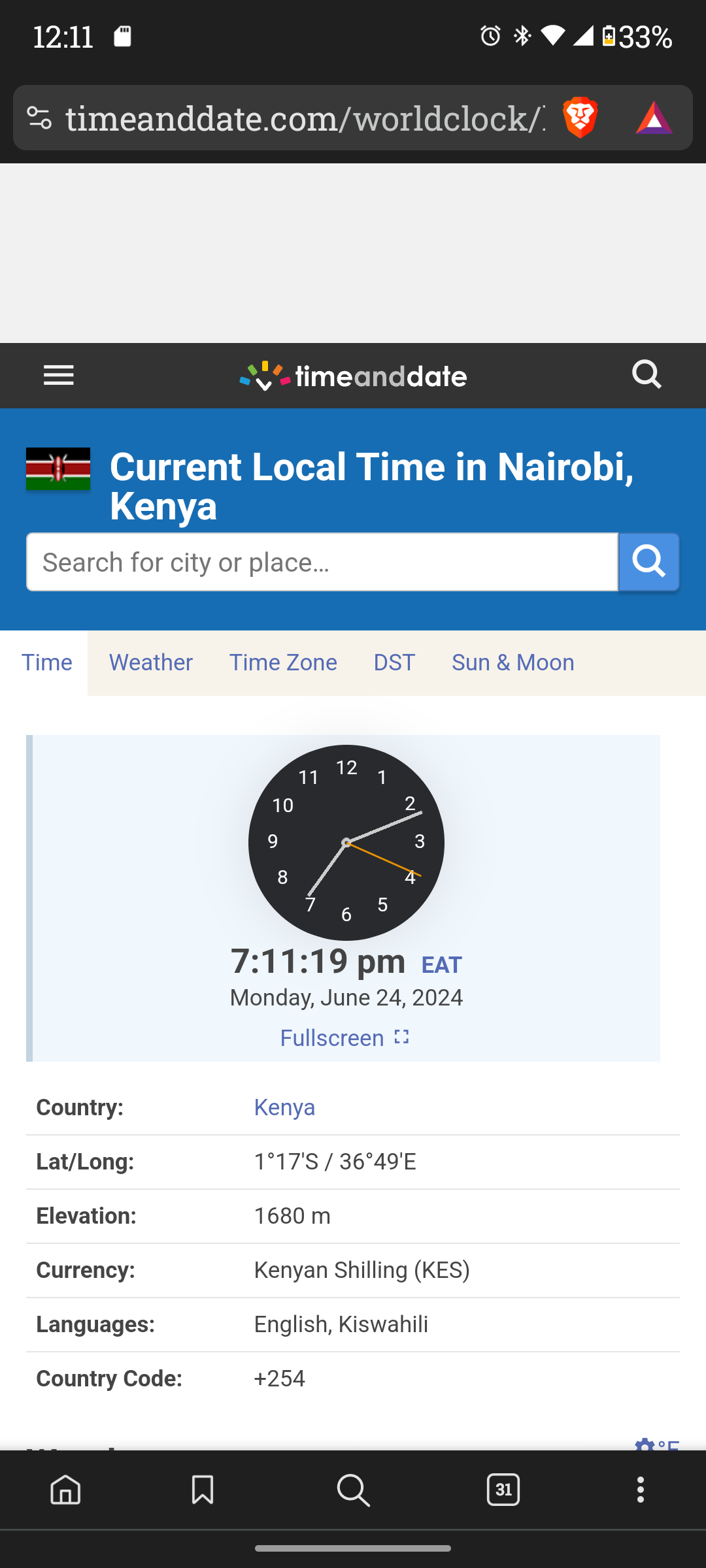706x1568 pixels.
Task: Select the Time Zone tab
Action: (282, 662)
